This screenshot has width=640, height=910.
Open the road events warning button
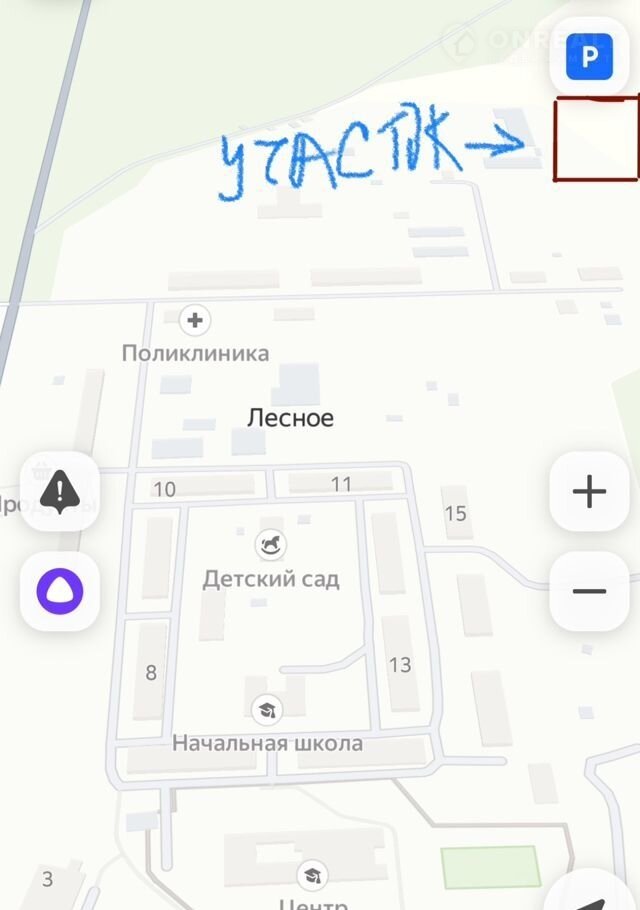60,491
